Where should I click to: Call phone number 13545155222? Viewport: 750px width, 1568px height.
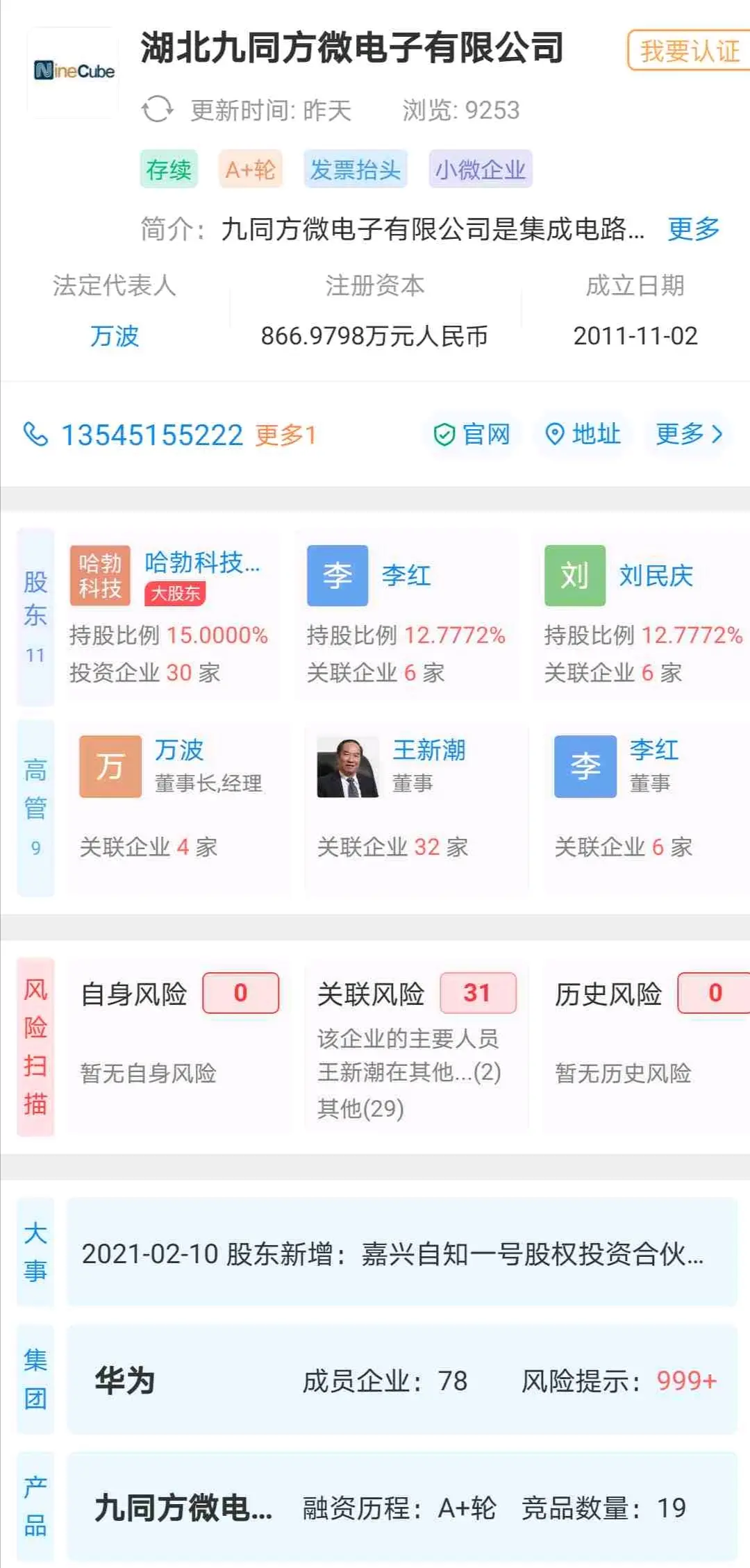(151, 435)
